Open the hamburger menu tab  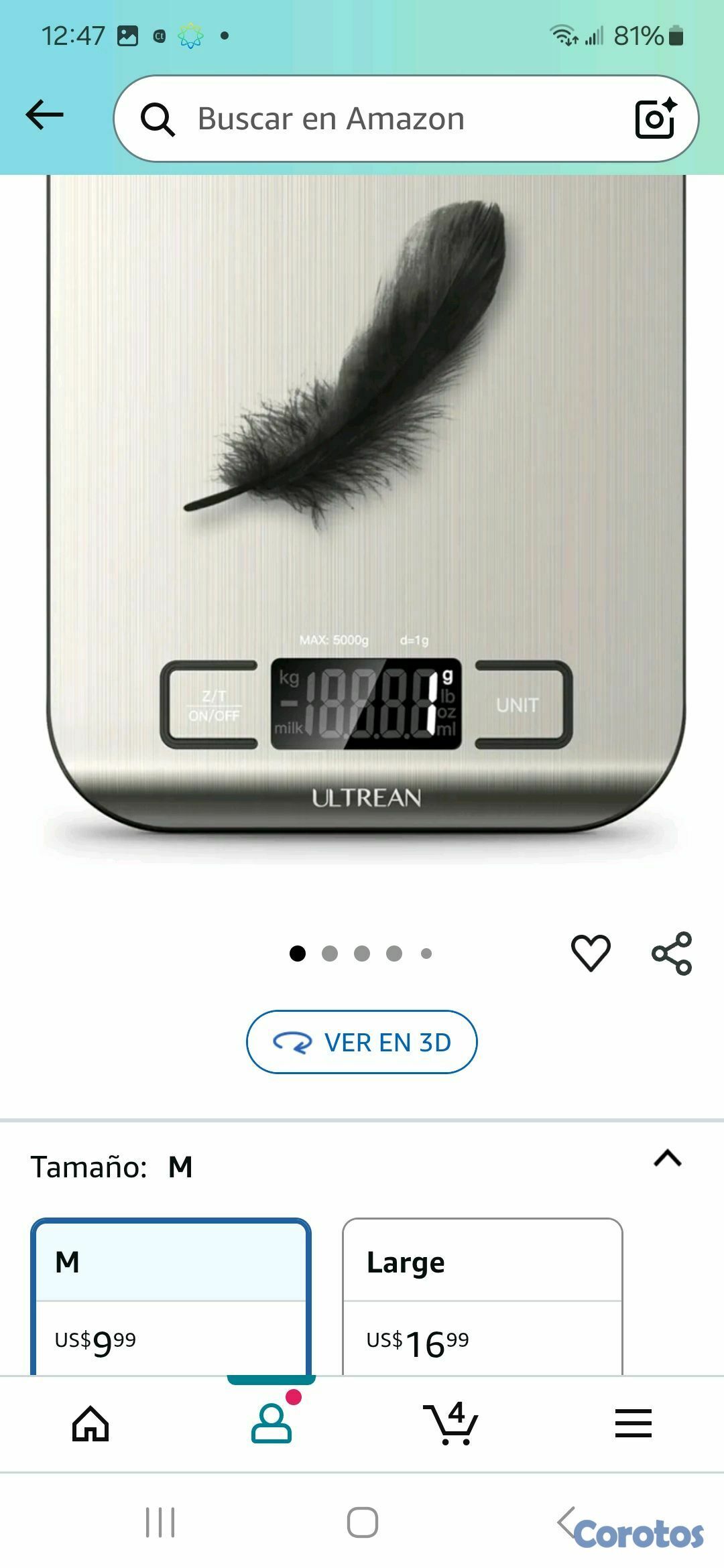point(633,1423)
